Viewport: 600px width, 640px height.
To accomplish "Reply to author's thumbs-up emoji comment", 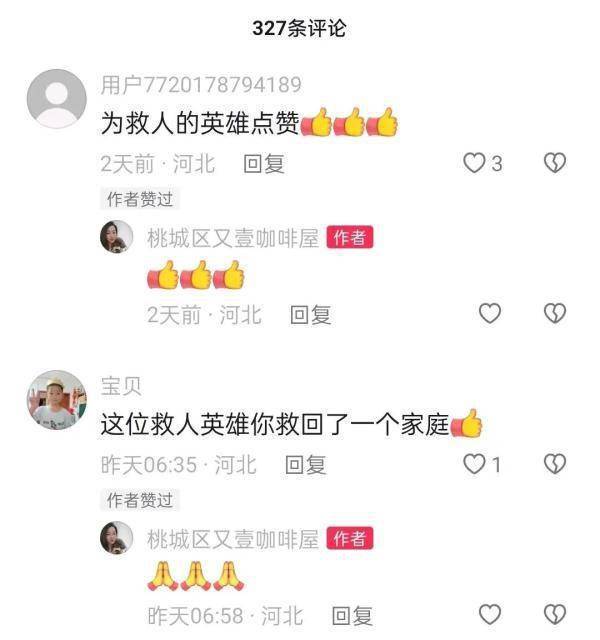I will click(310, 315).
